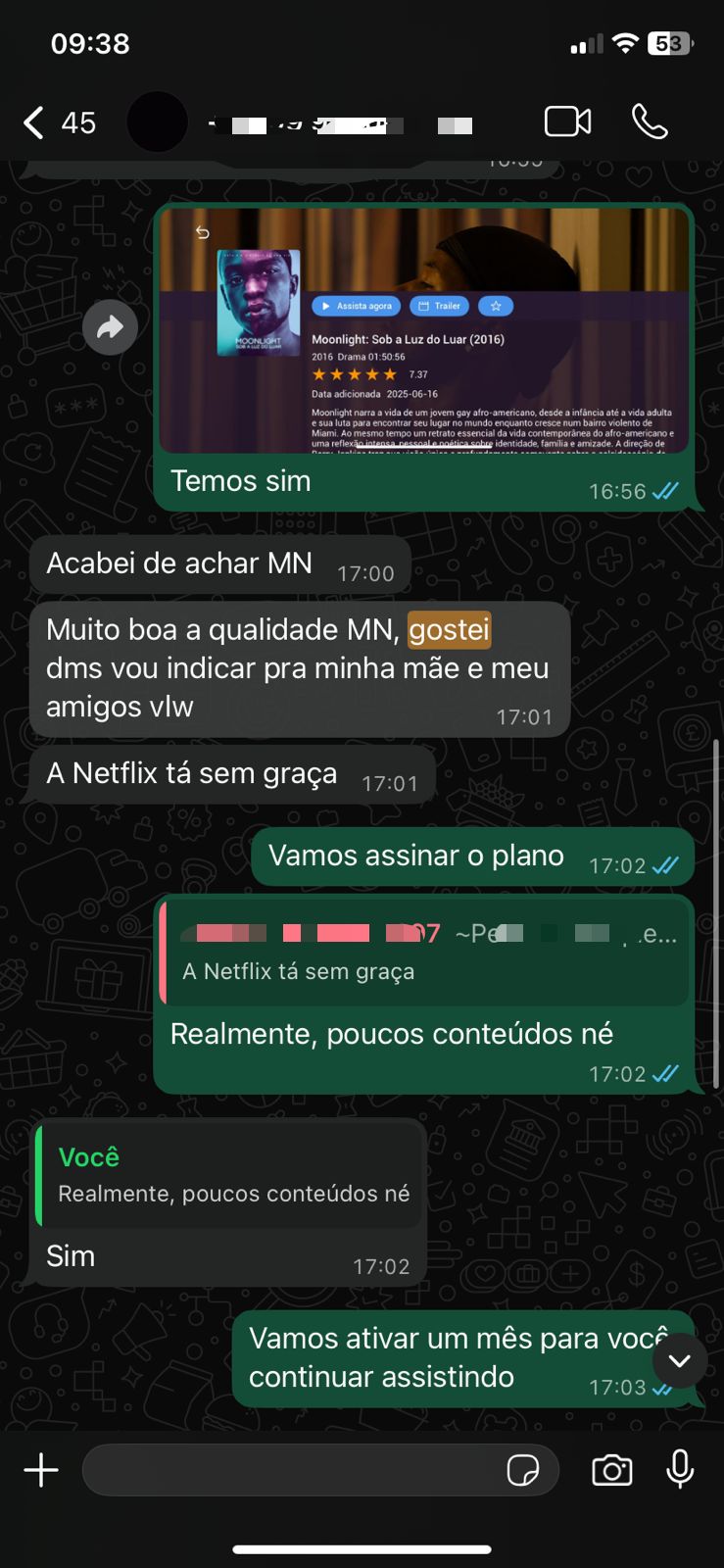Open the sticker picker

pos(523,1470)
